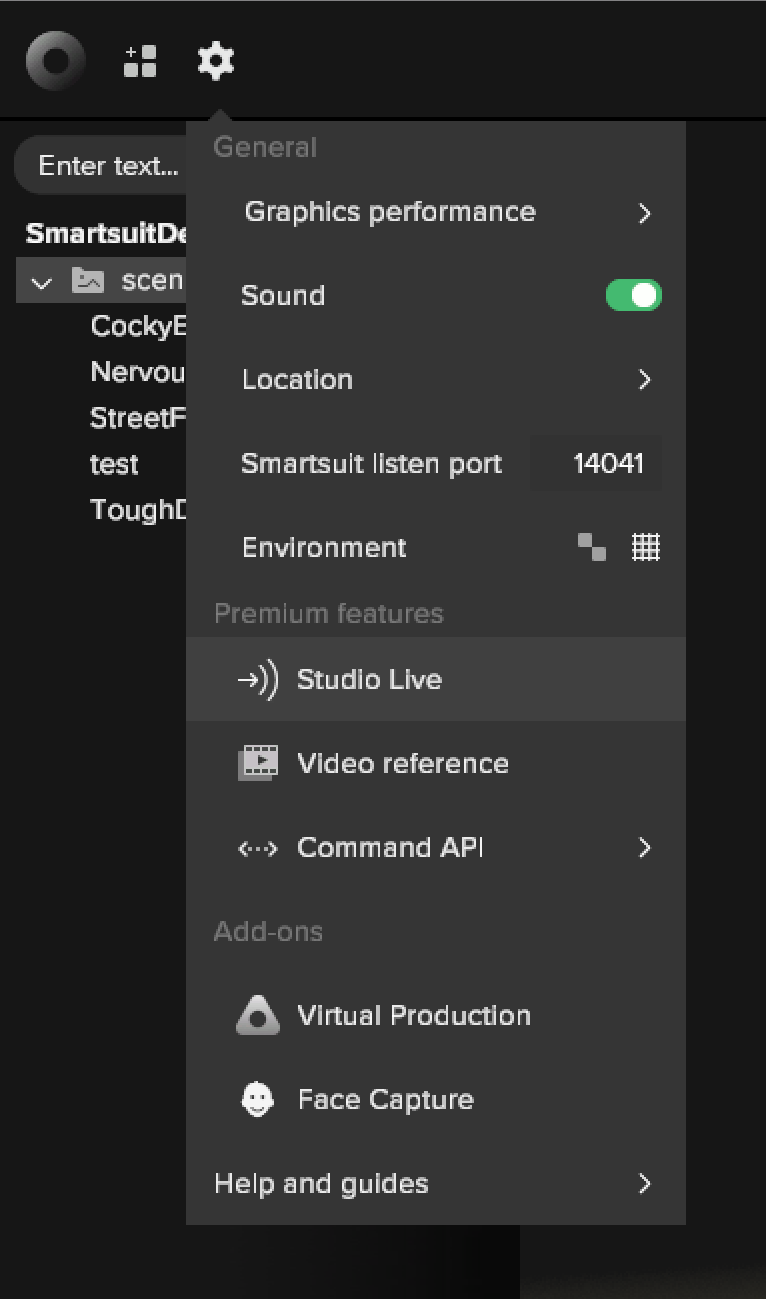Open the Face Capture add-on
This screenshot has height=1299, width=766.
(x=436, y=1099)
